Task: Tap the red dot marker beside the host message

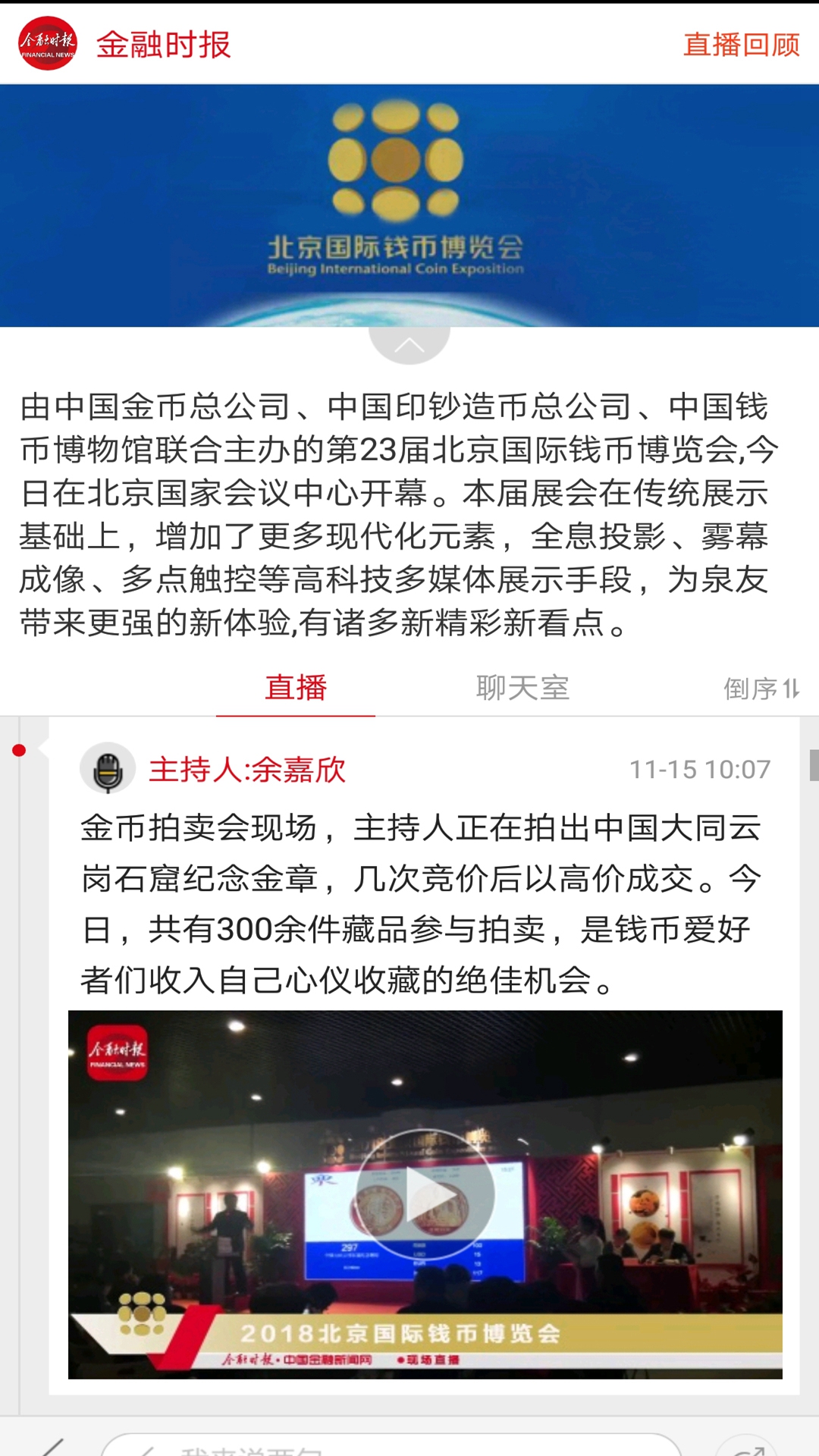Action: 19,751
